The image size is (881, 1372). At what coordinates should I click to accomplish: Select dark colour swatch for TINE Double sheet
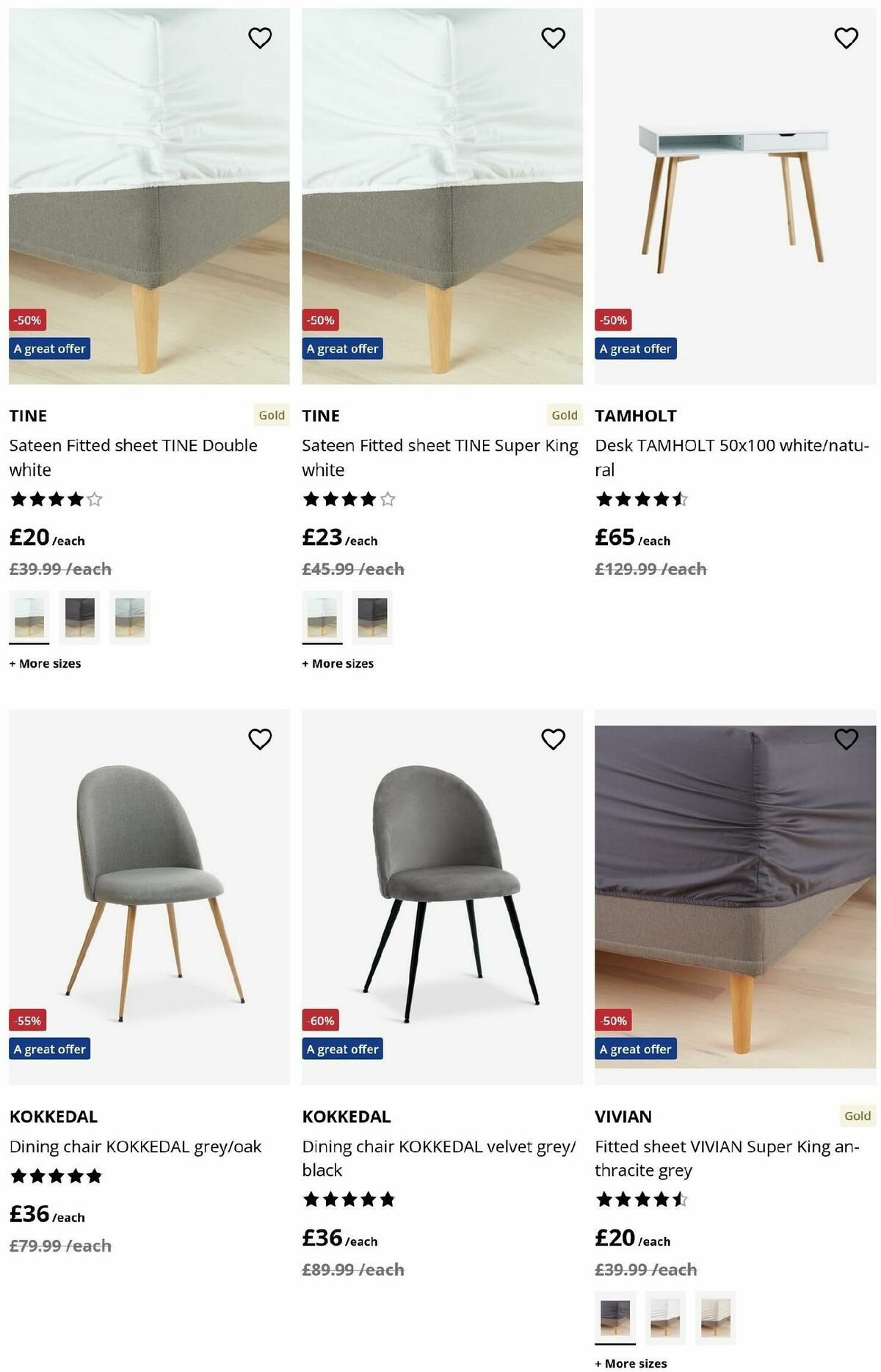[x=79, y=617]
